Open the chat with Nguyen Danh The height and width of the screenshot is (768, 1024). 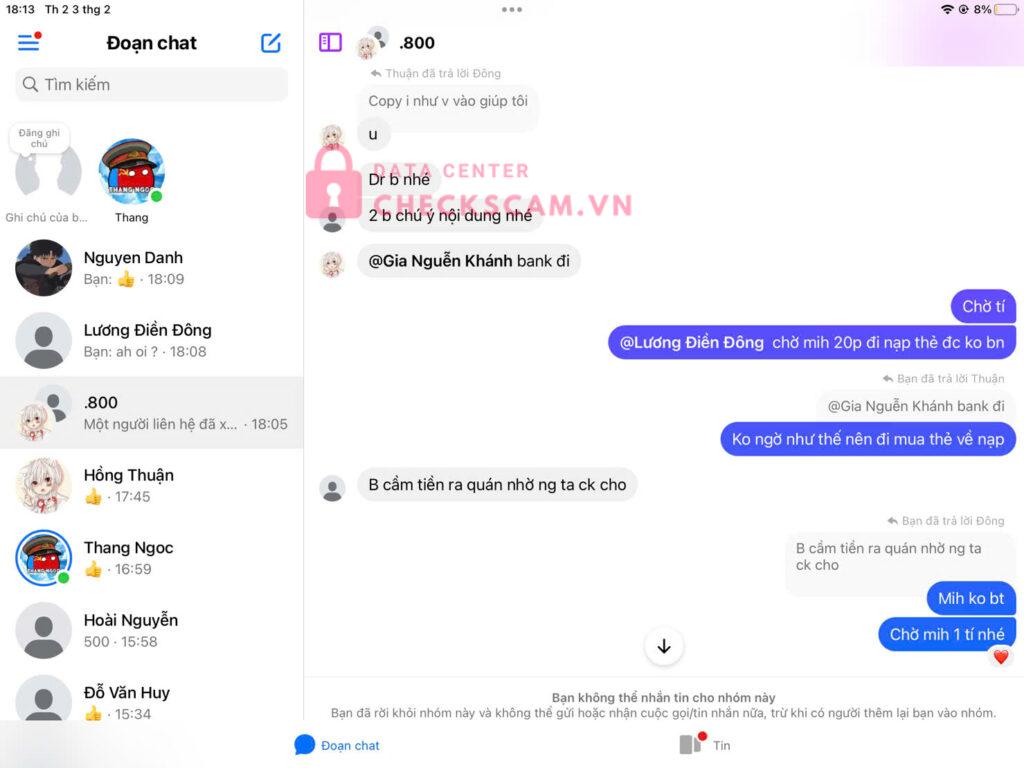pyautogui.click(x=152, y=268)
